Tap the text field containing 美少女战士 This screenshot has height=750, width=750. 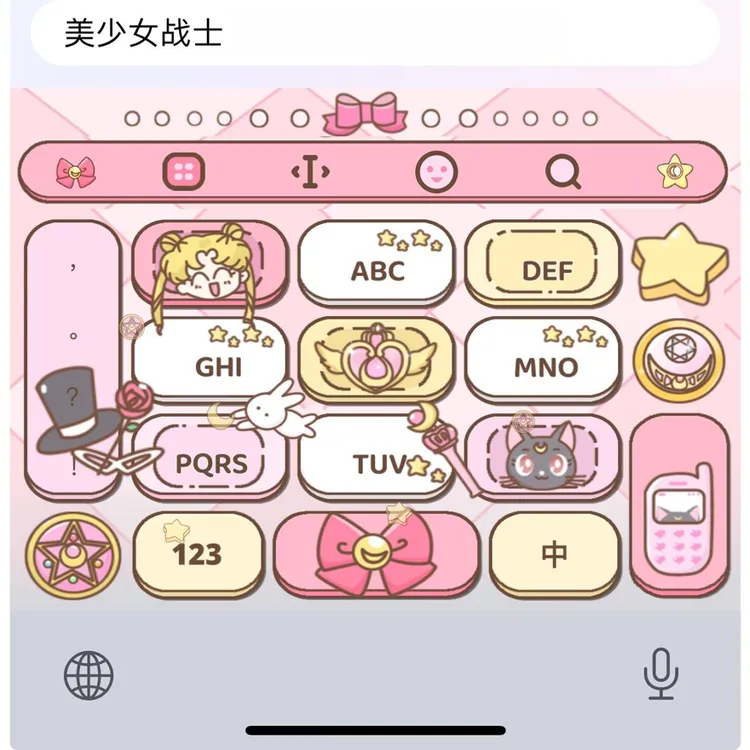pos(375,33)
